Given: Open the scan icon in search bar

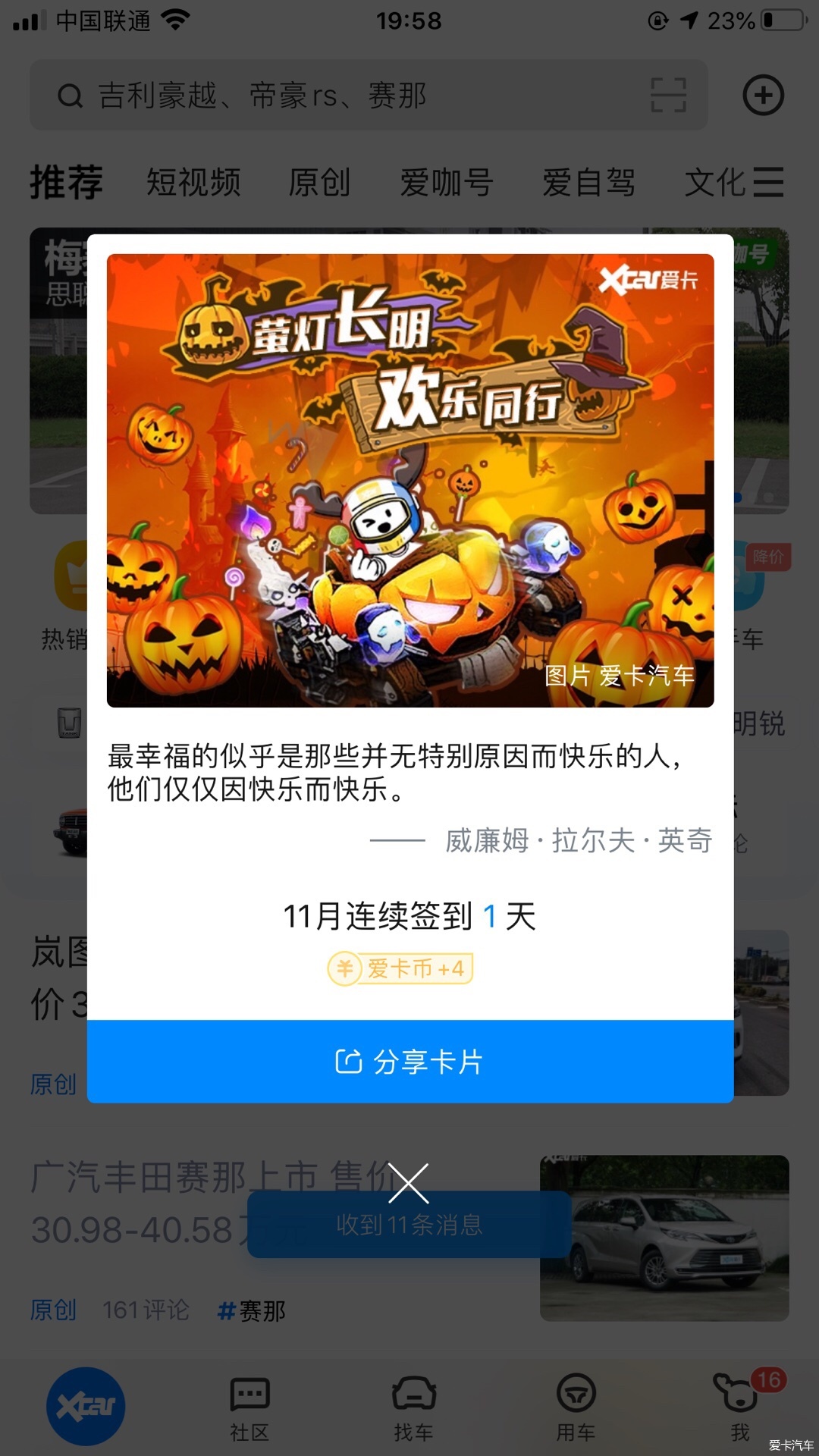Looking at the screenshot, I should 669,96.
